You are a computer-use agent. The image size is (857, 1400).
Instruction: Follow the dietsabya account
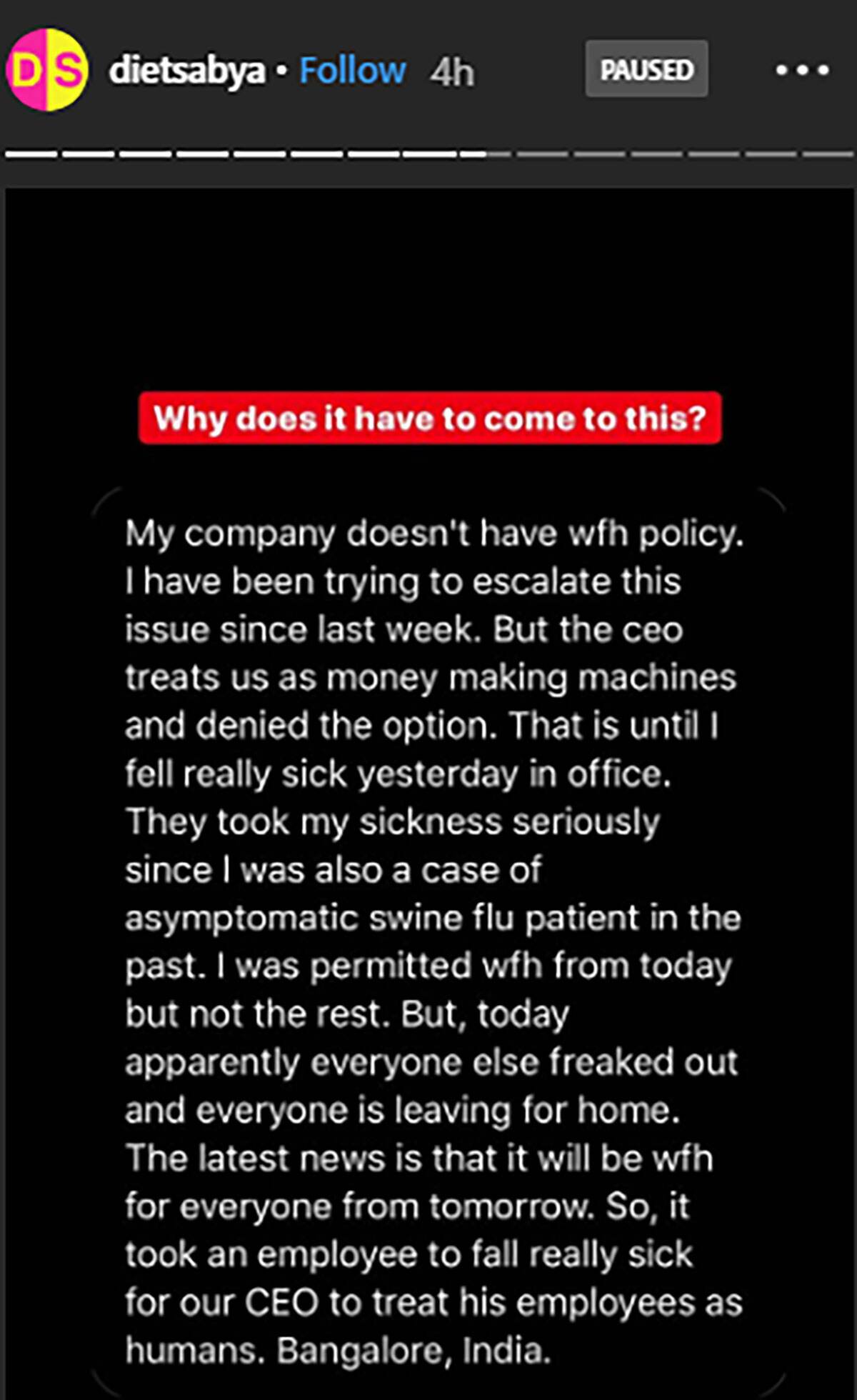pos(352,71)
